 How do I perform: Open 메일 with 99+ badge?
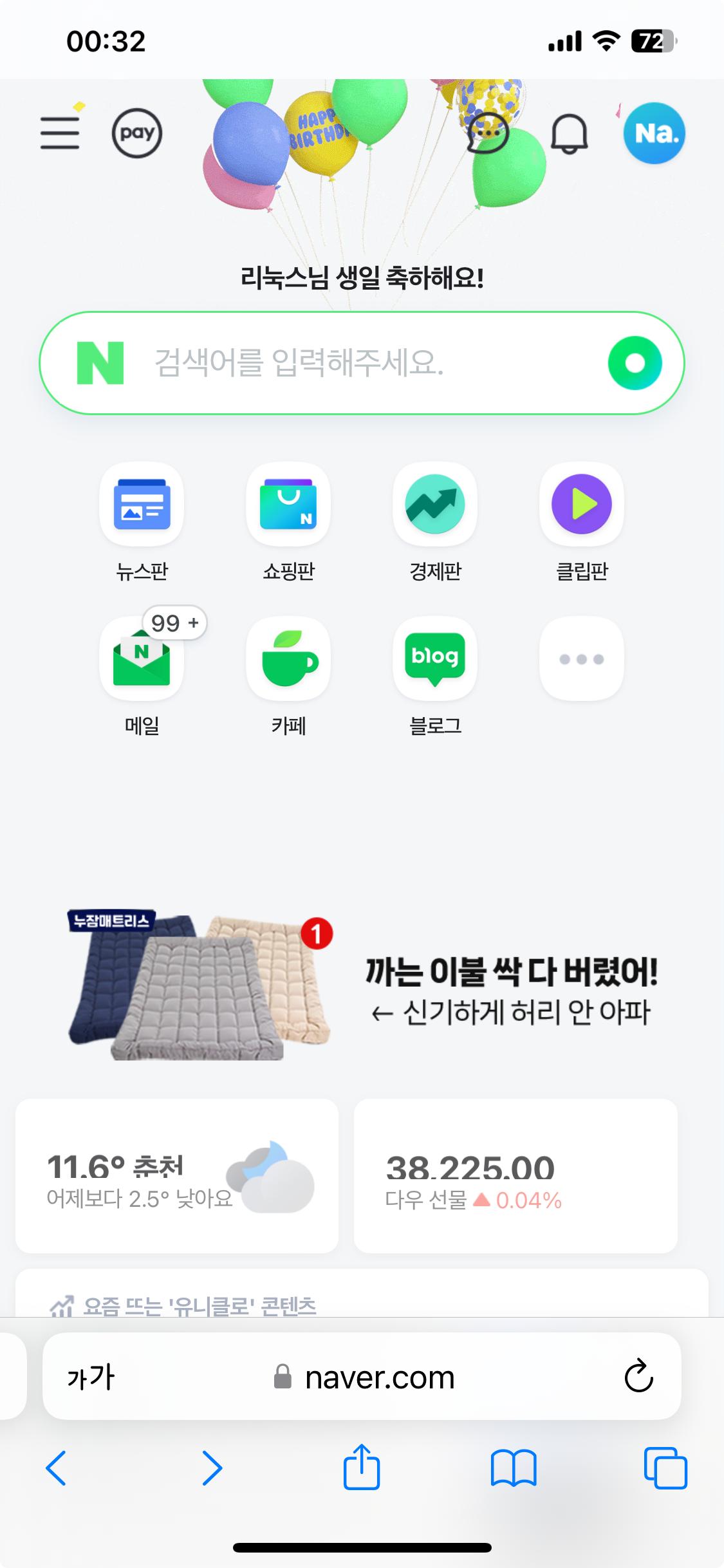pos(142,659)
